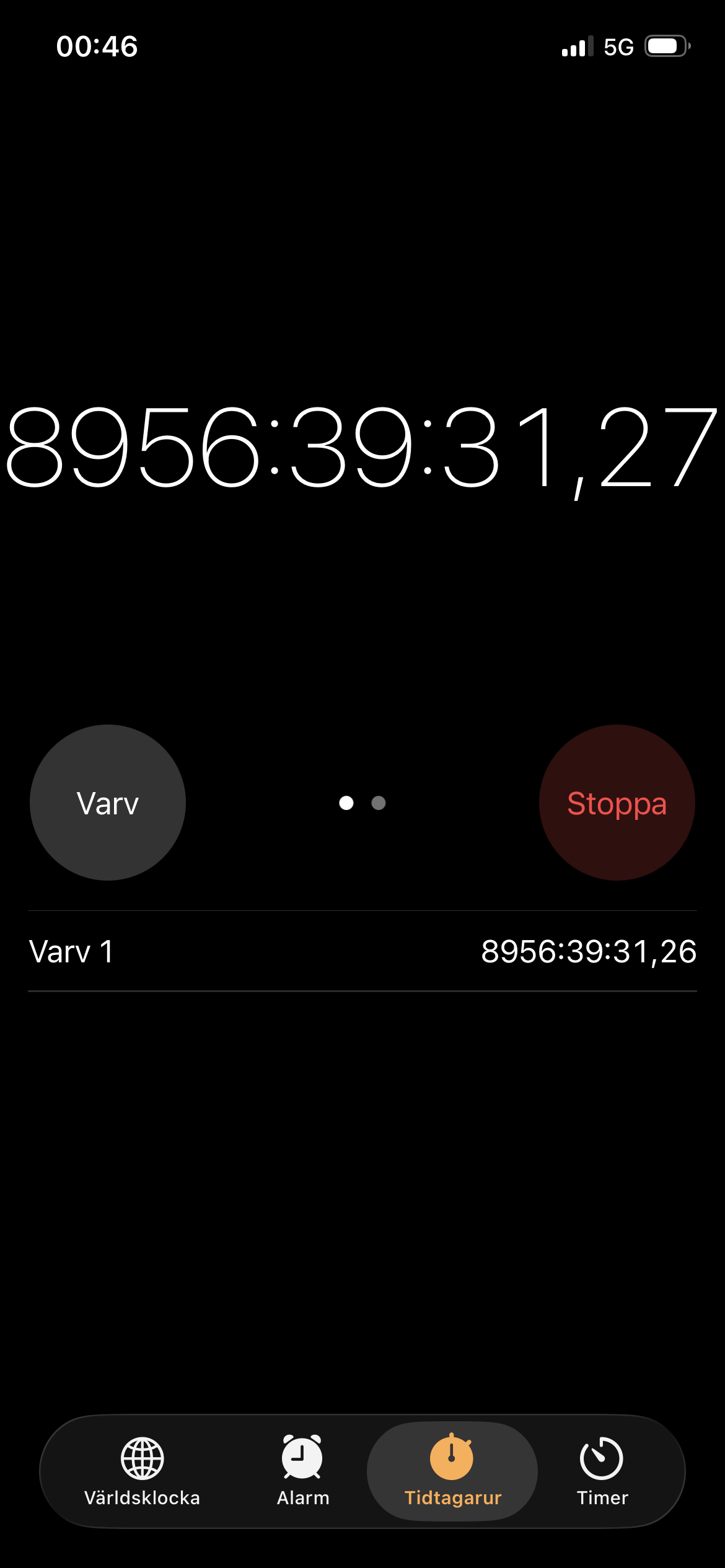Stop the stopwatch with Stoppa
The image size is (725, 1568).
pos(617,803)
